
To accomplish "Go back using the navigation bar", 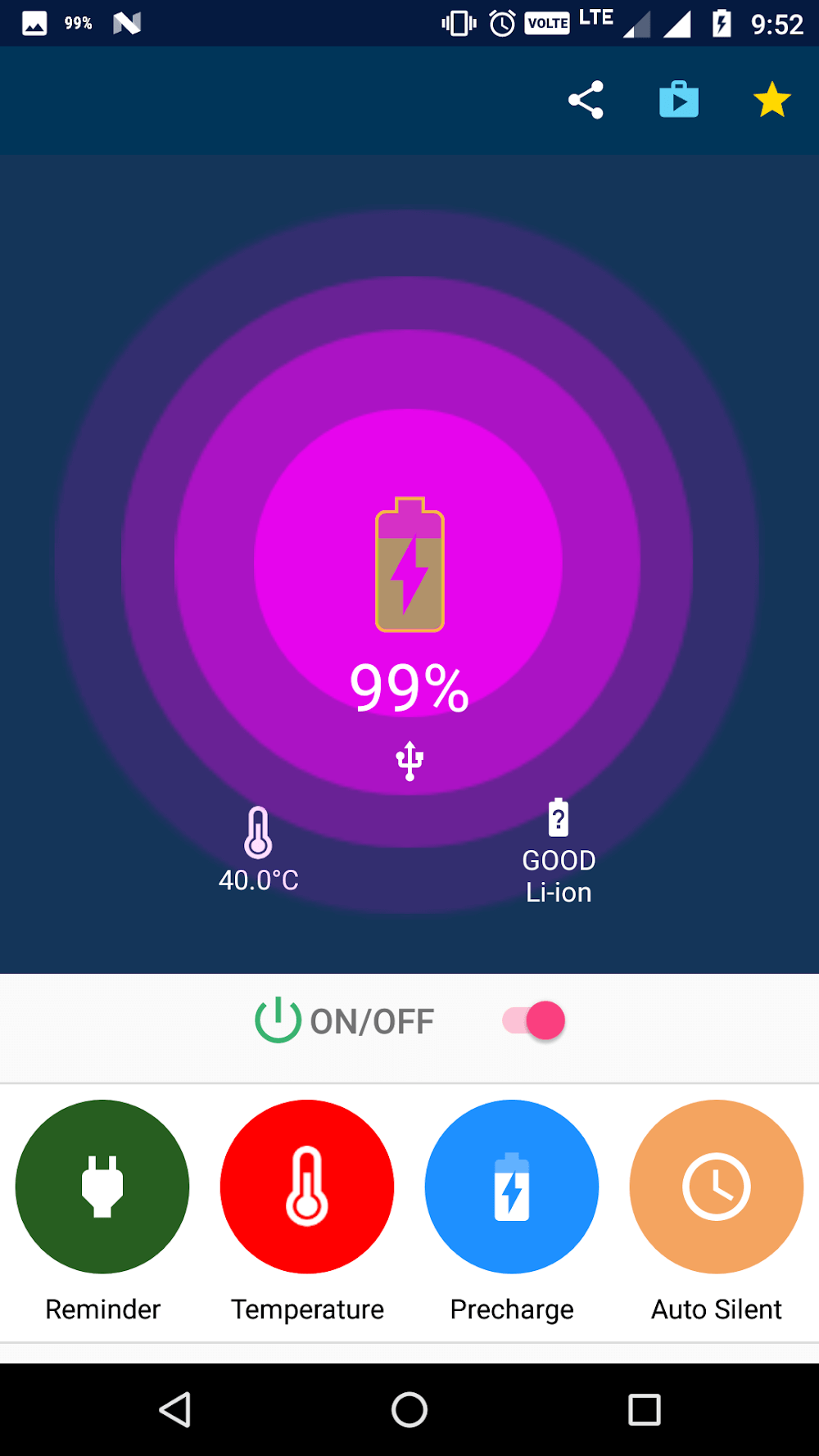I will pyautogui.click(x=175, y=1409).
